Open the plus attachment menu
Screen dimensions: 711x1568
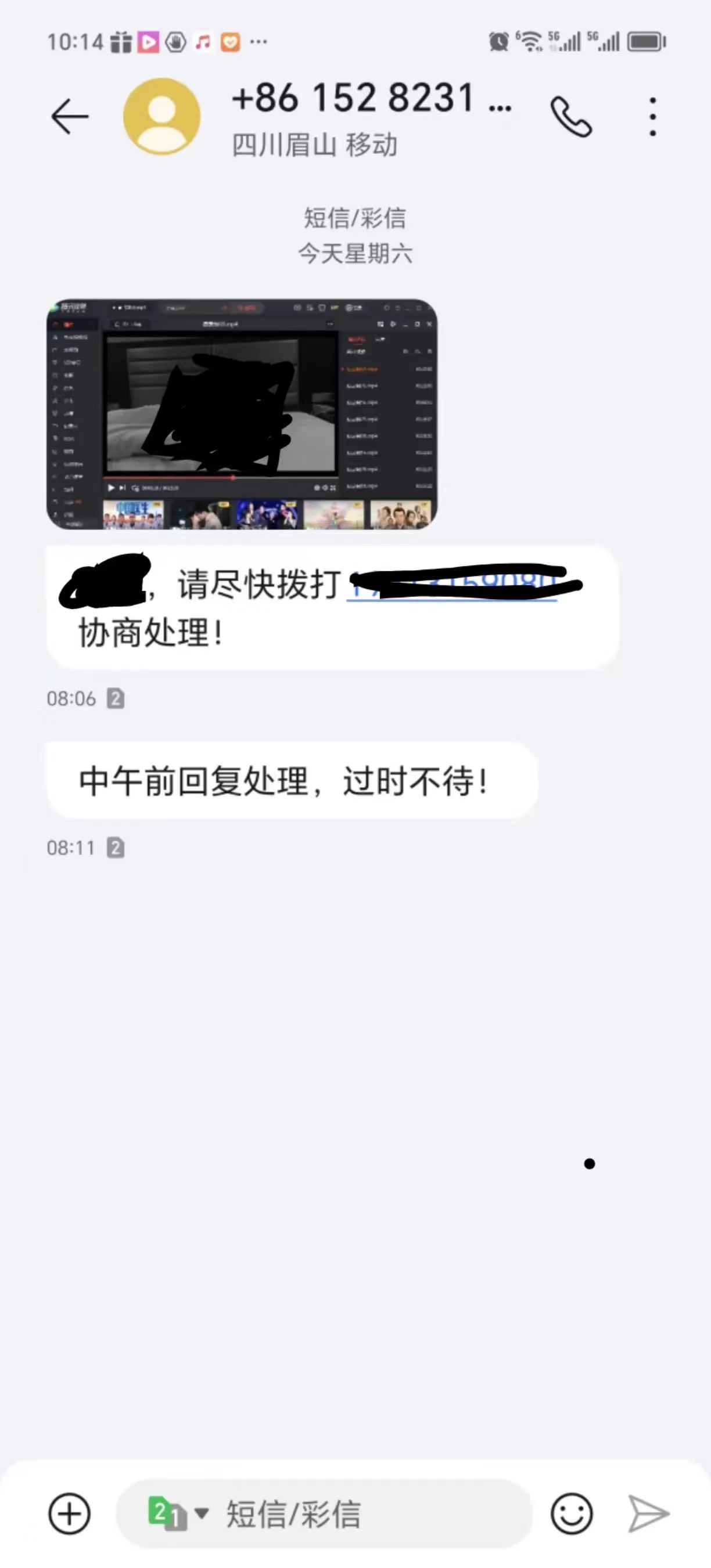(x=70, y=1513)
